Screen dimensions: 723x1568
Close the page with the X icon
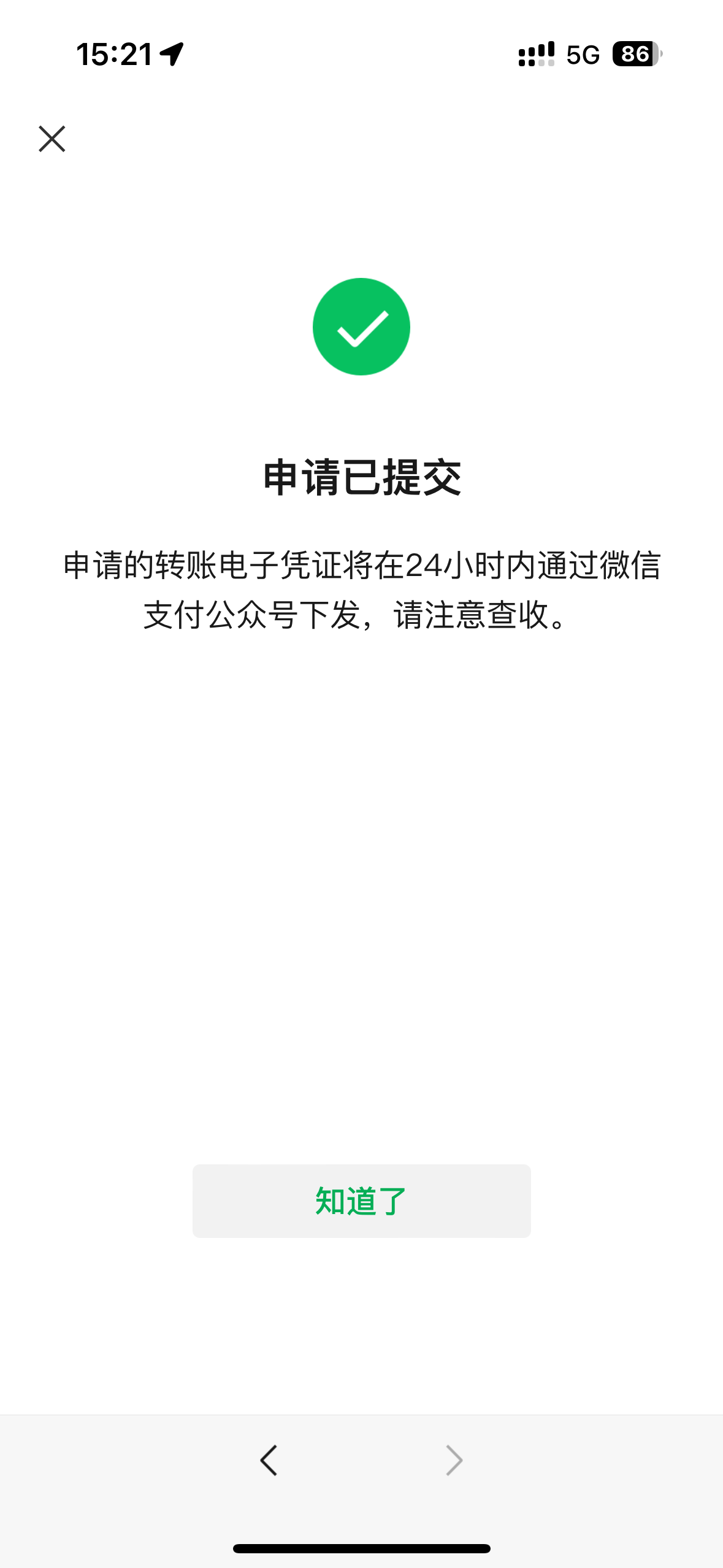click(52, 139)
